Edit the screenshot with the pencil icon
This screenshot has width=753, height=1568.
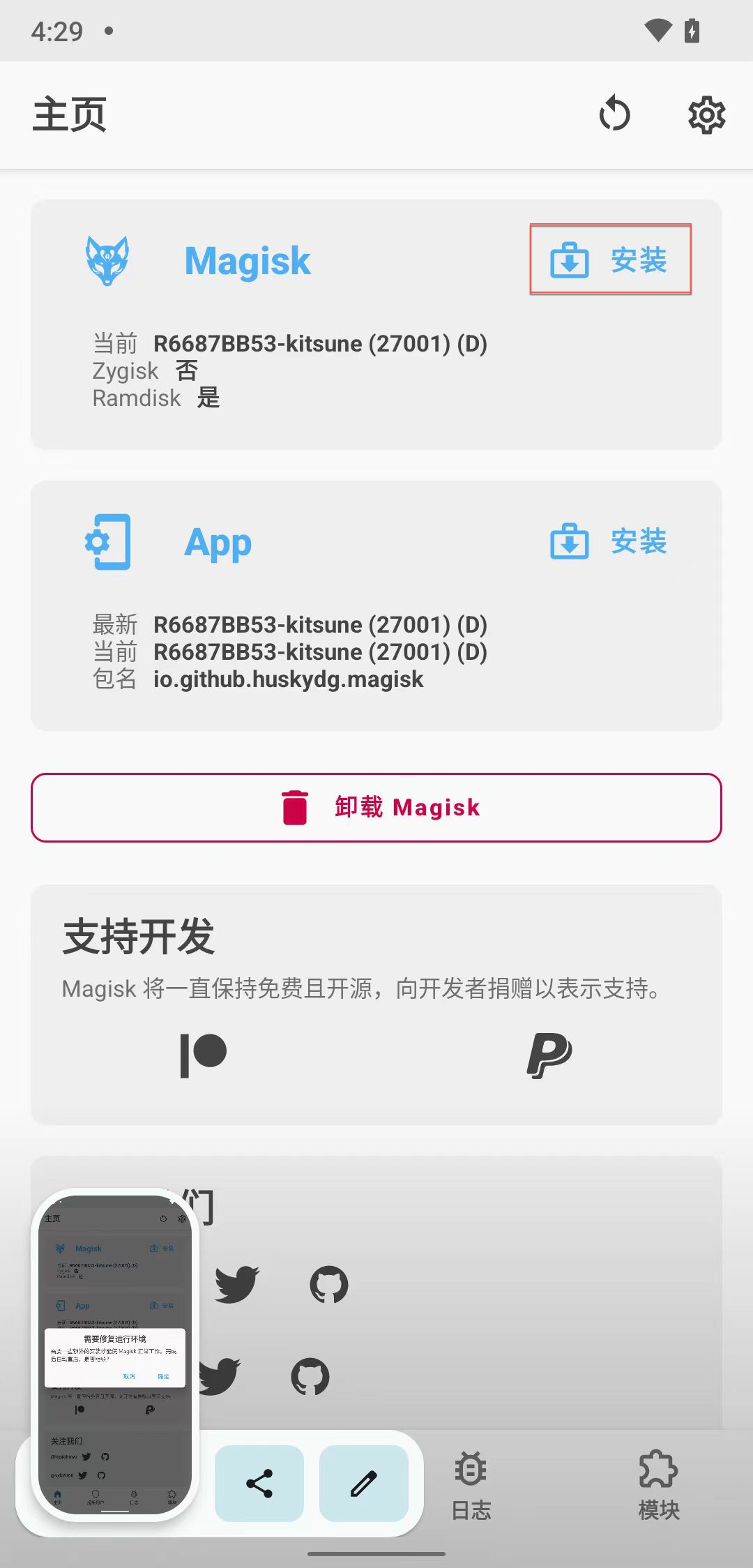tap(363, 1484)
